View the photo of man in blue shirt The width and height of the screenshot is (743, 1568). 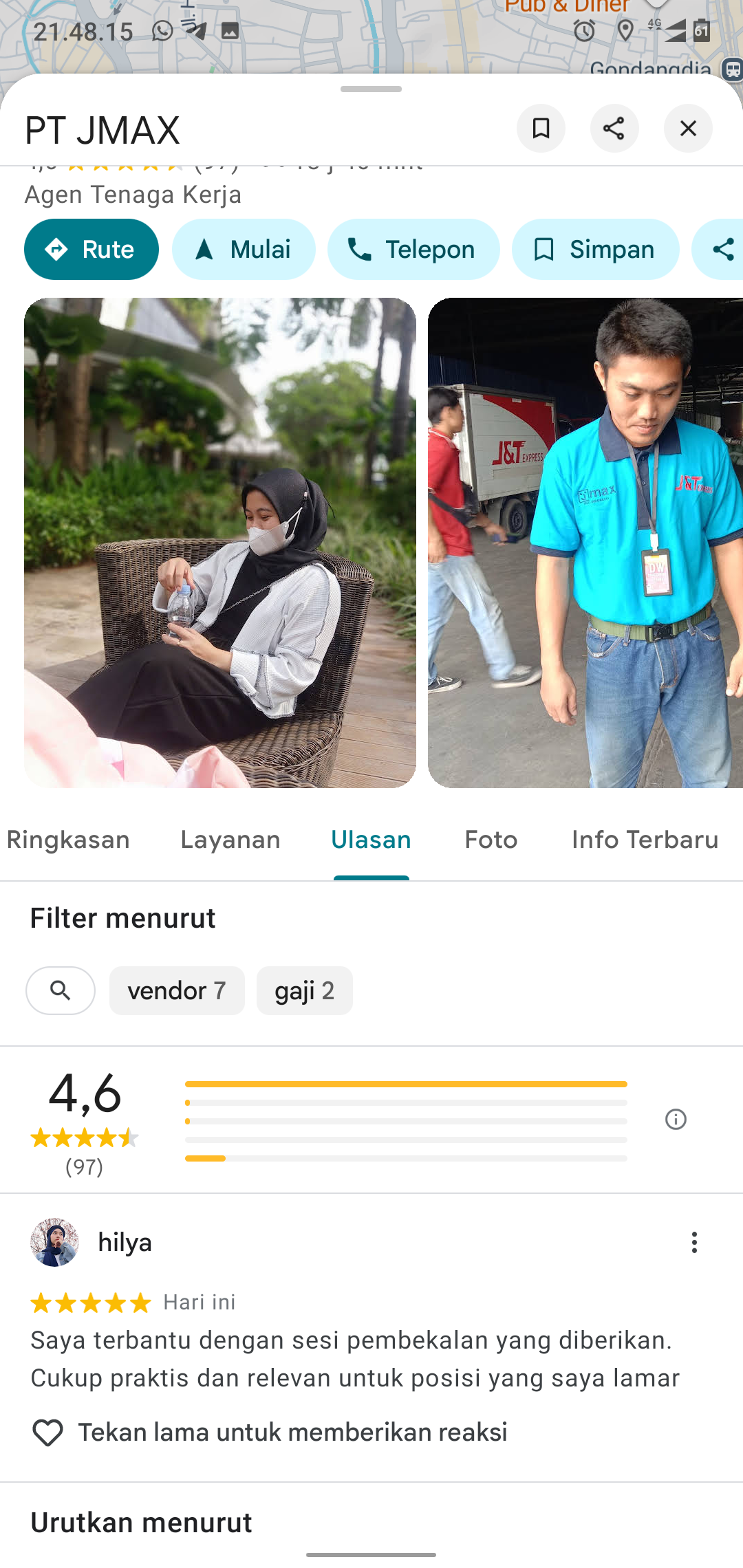click(585, 543)
